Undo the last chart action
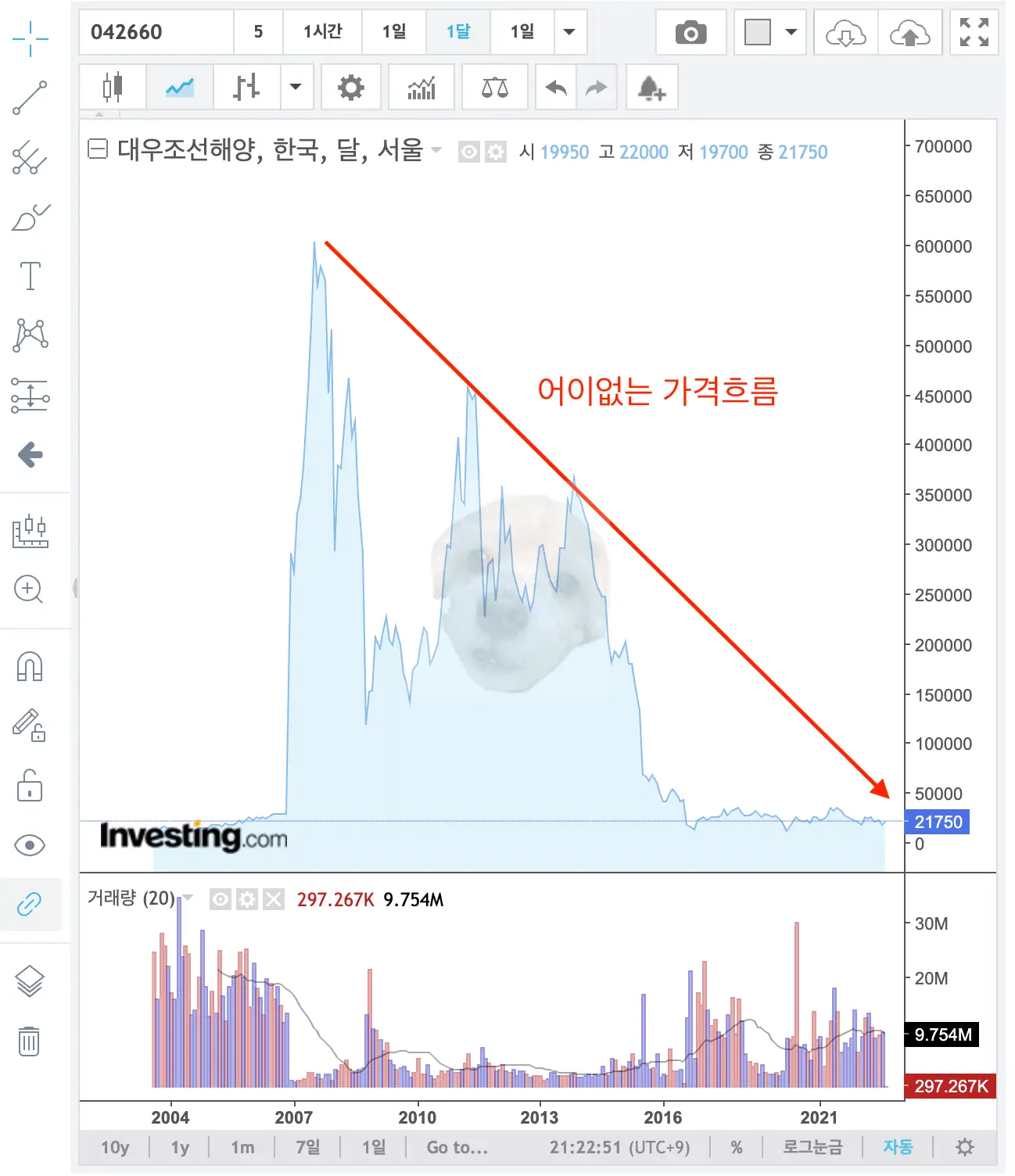 pyautogui.click(x=555, y=88)
